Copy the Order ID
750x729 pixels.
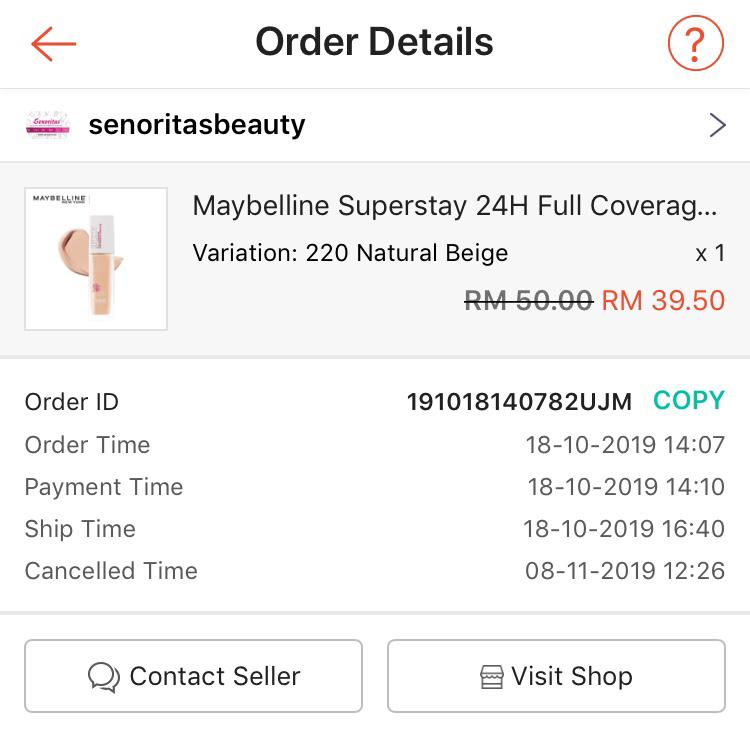[x=688, y=401]
